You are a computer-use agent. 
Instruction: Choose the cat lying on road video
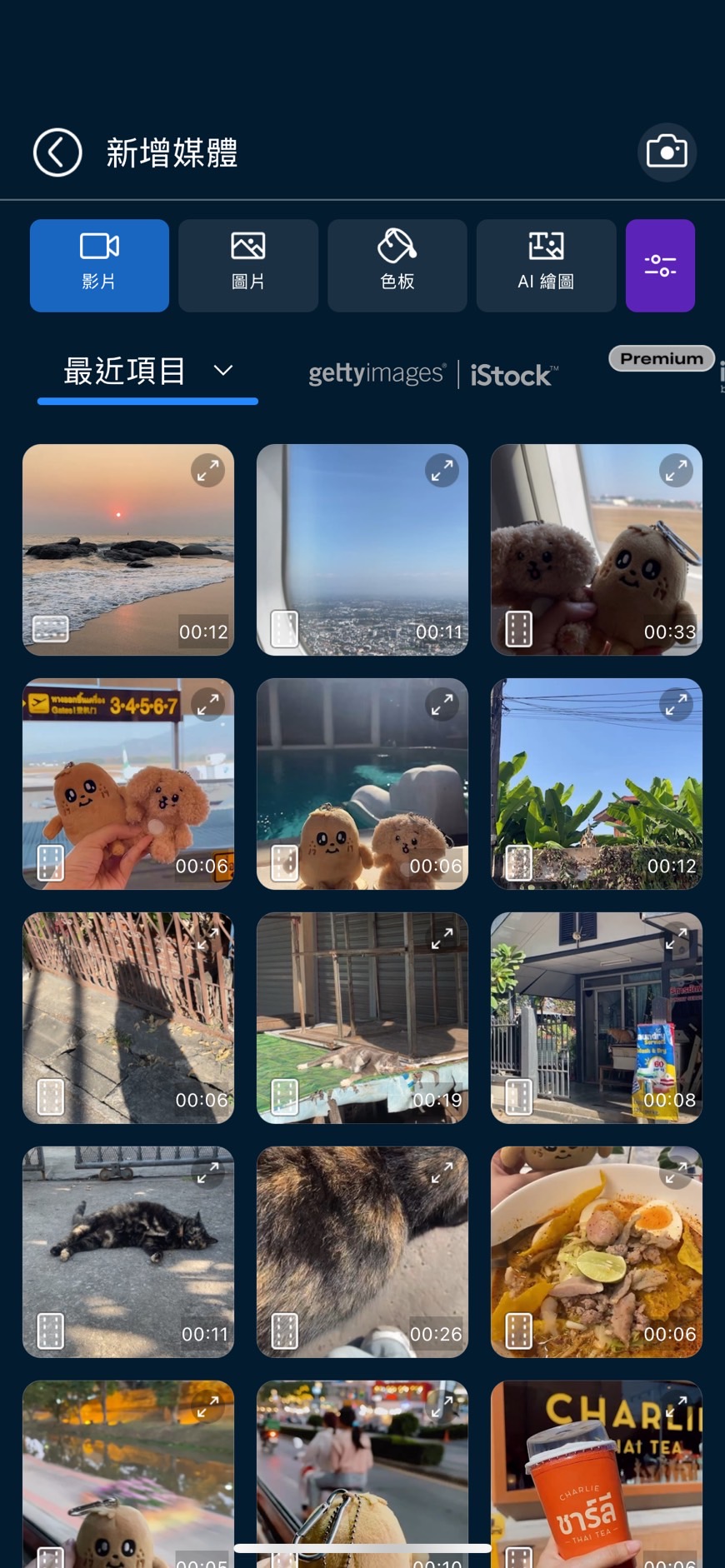(x=127, y=1252)
